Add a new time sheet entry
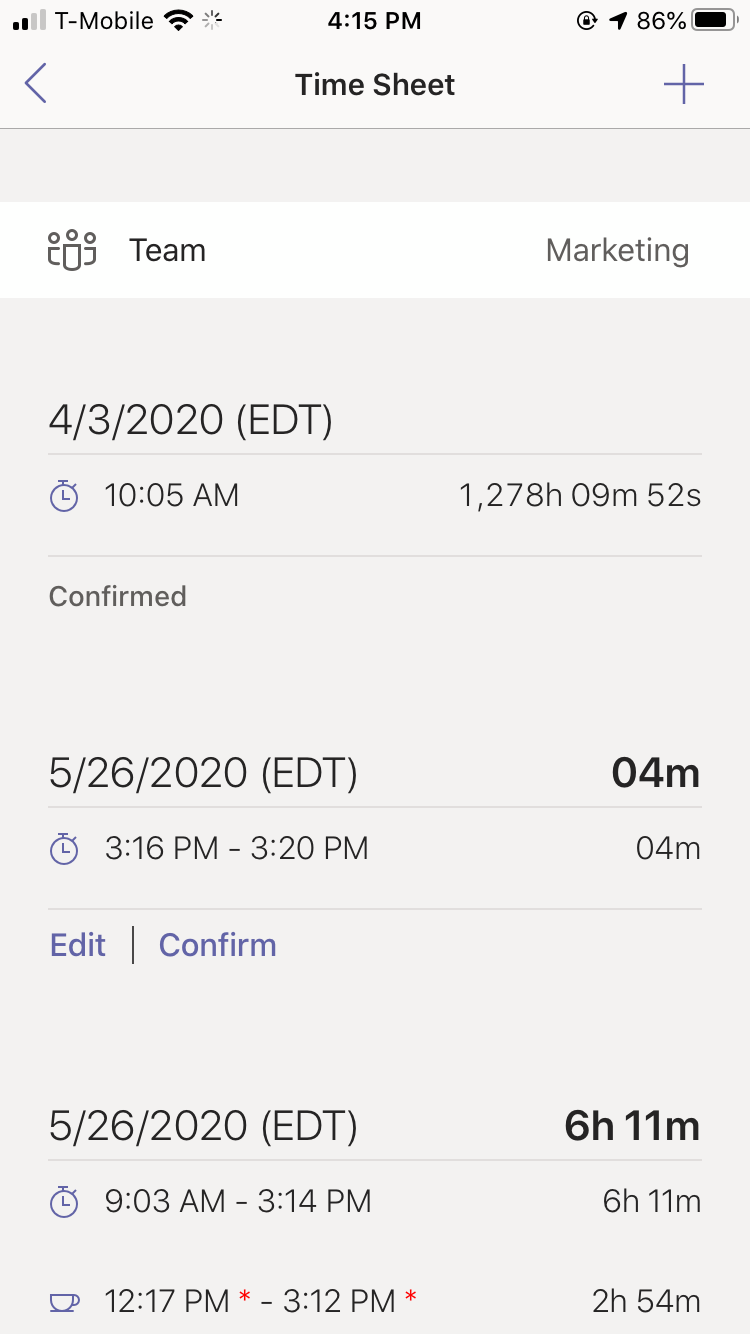 (684, 84)
